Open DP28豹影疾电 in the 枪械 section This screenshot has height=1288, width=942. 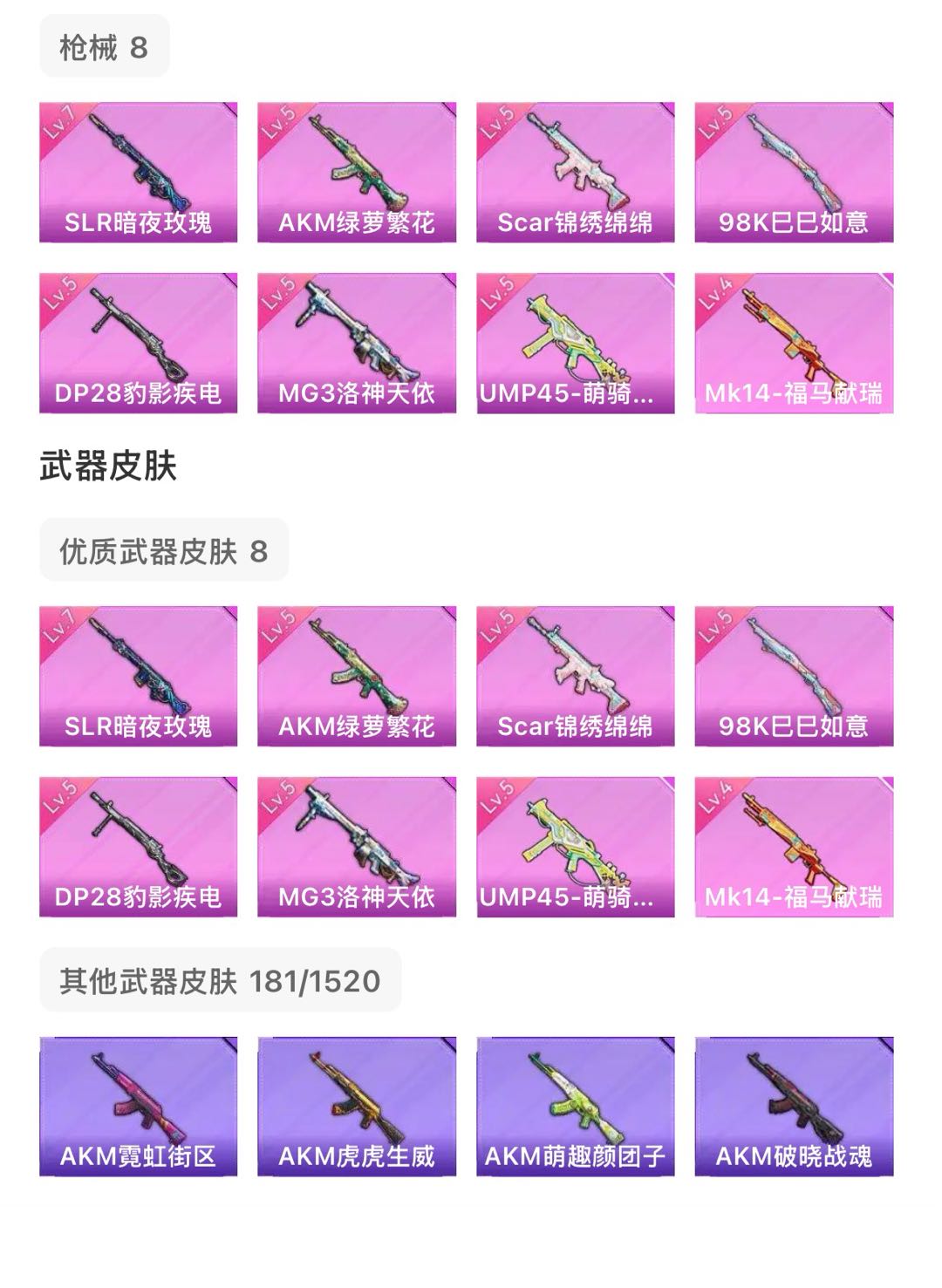point(138,343)
